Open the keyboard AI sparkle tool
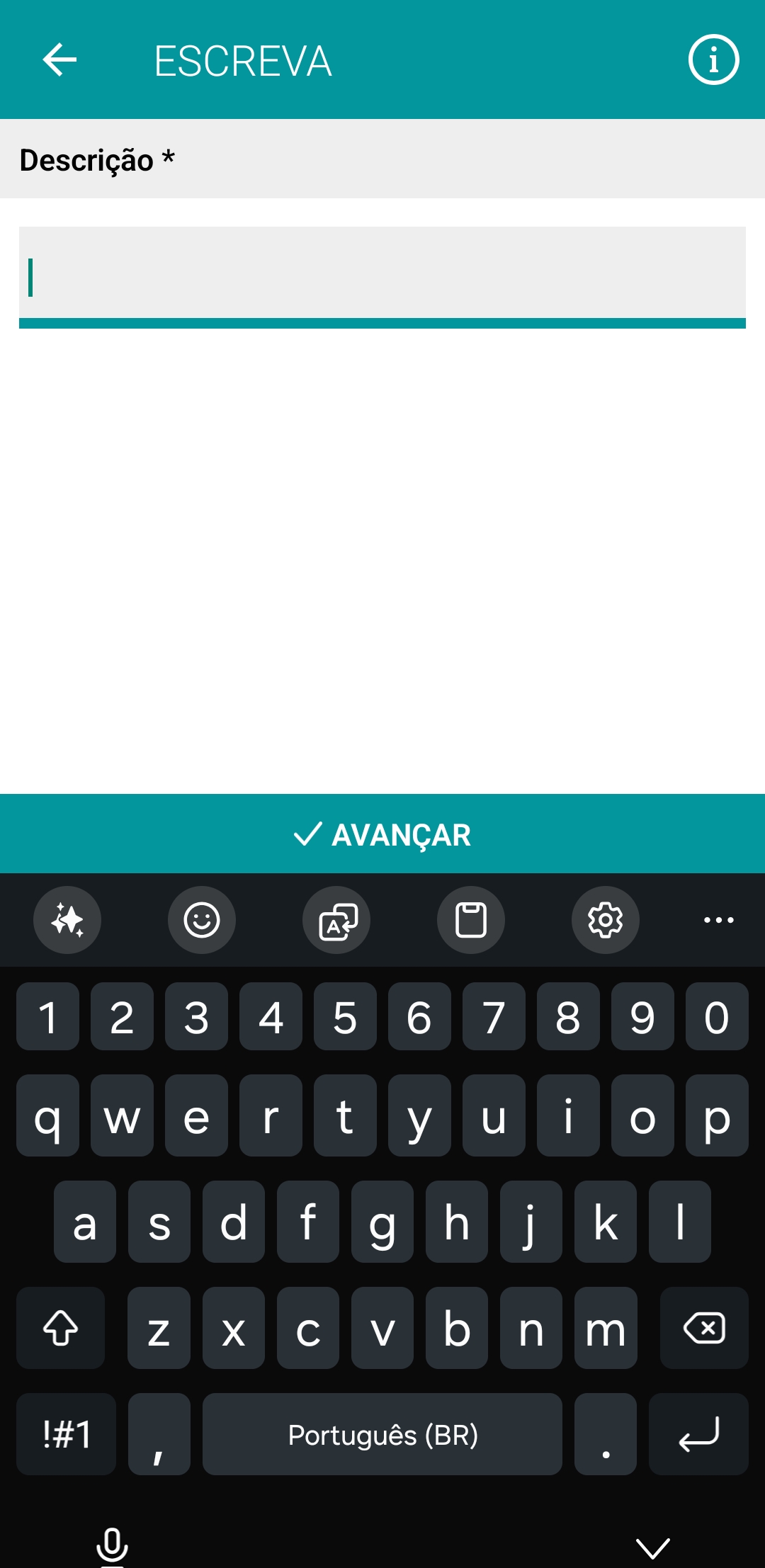The image size is (765, 1568). tap(67, 920)
